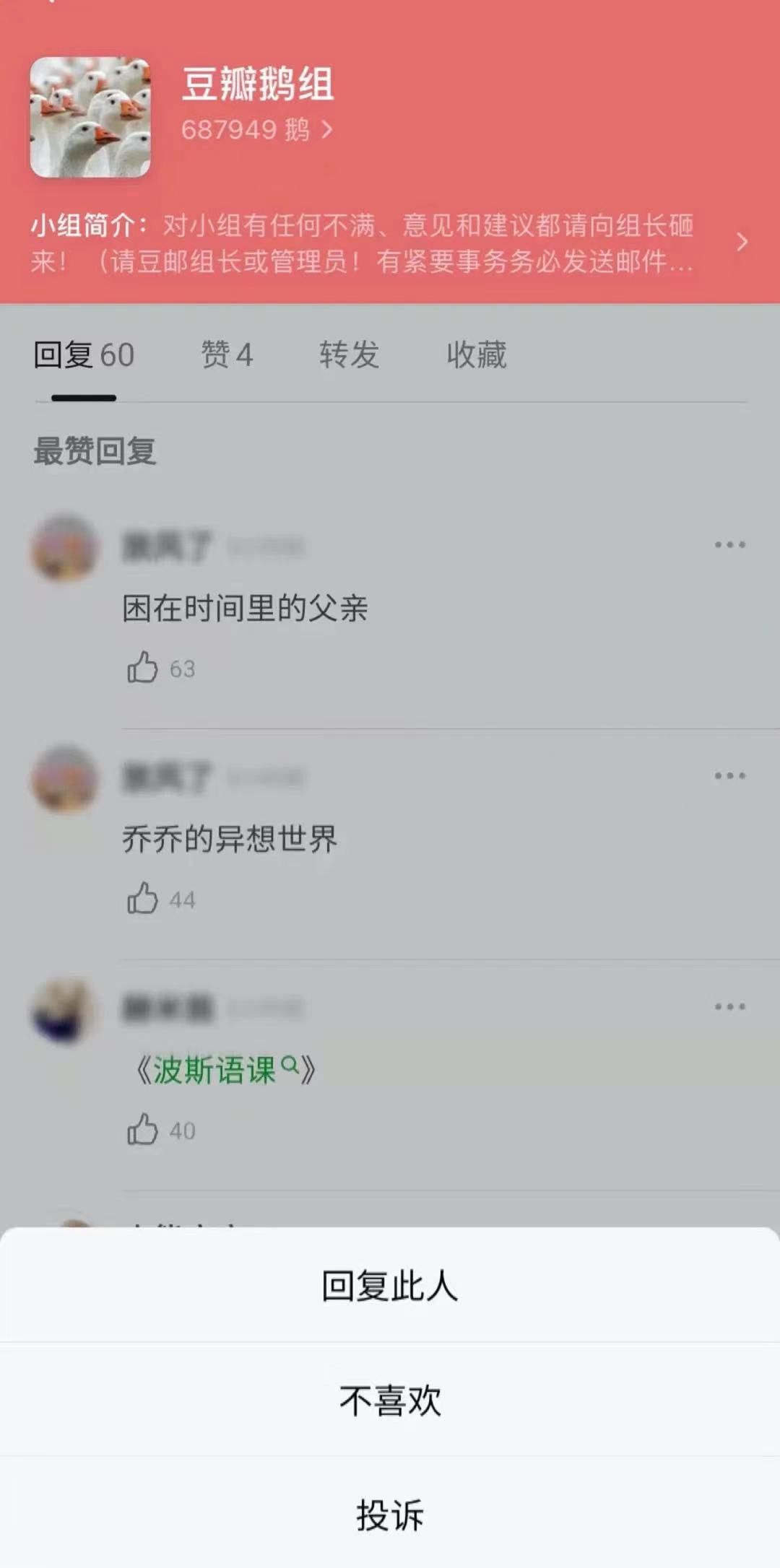Screen dimensions: 780x1568
Task: Switch to the 赞 4 tab
Action: [227, 355]
